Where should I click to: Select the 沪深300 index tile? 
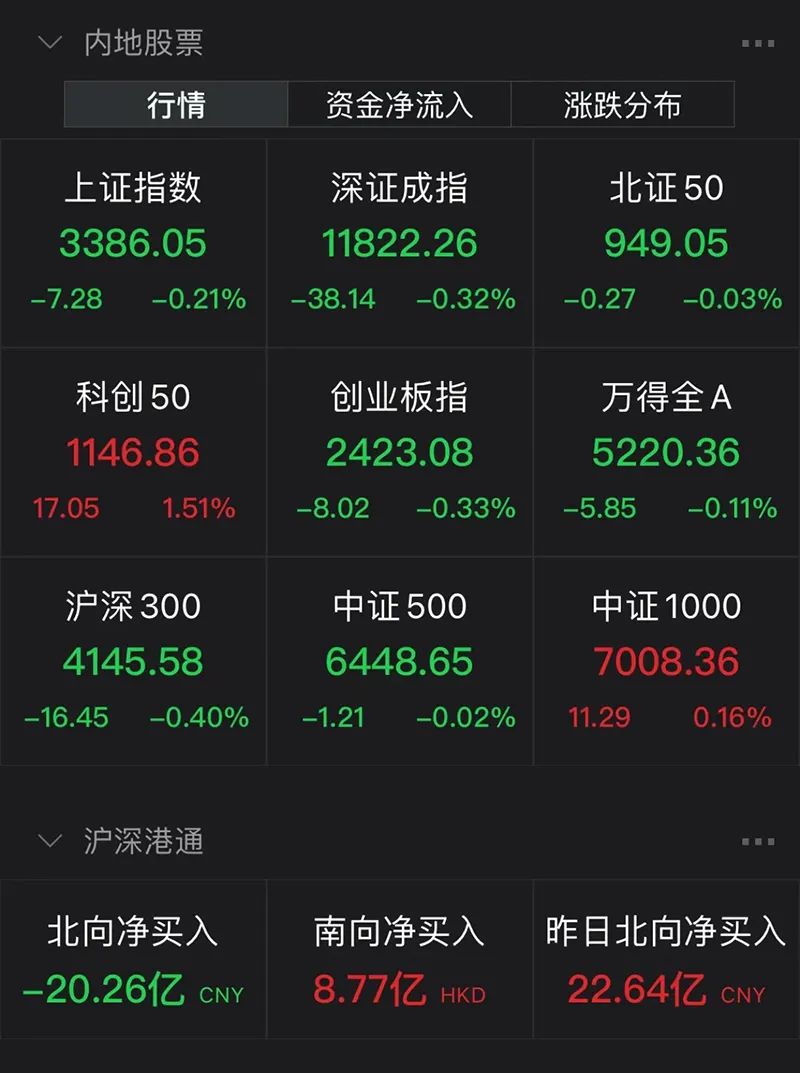click(x=133, y=661)
